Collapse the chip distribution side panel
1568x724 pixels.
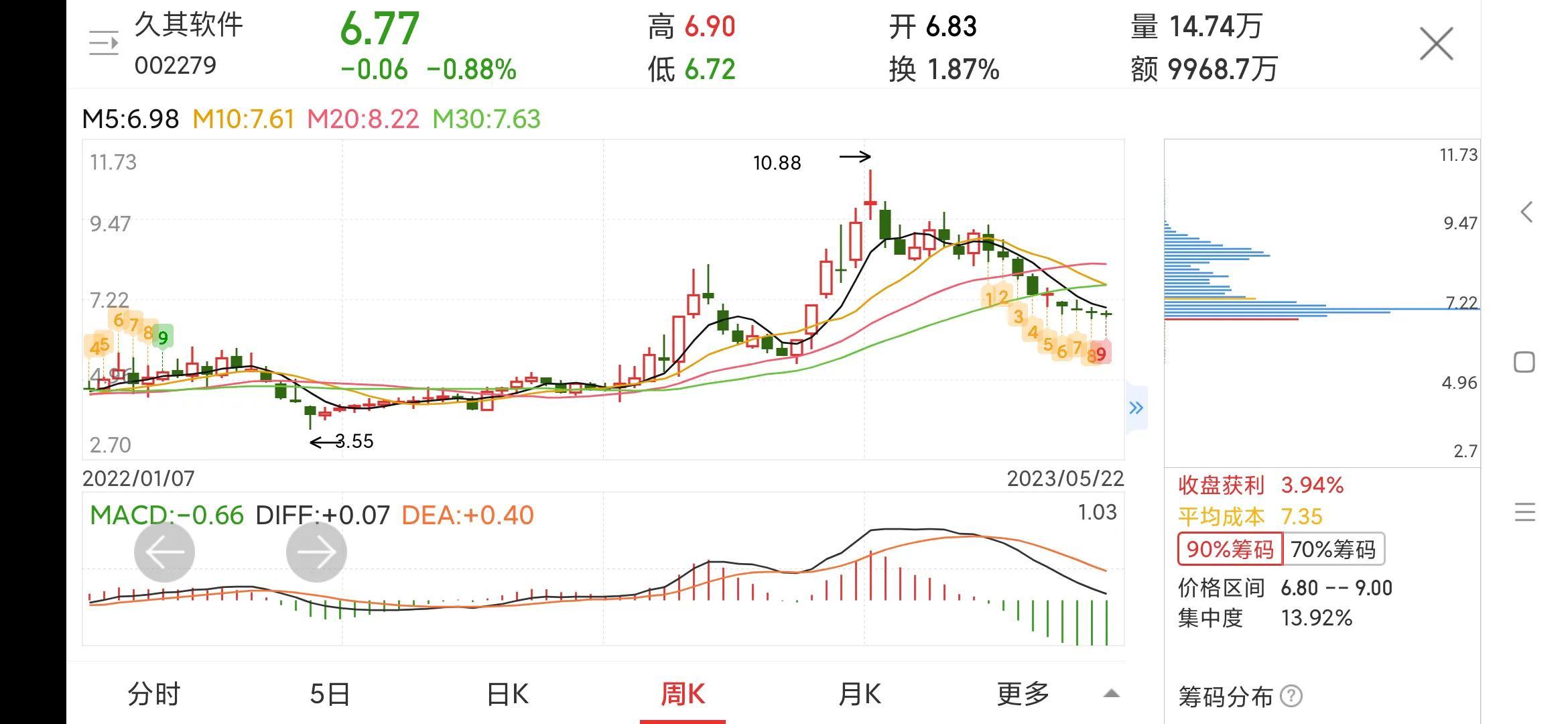(x=1136, y=408)
